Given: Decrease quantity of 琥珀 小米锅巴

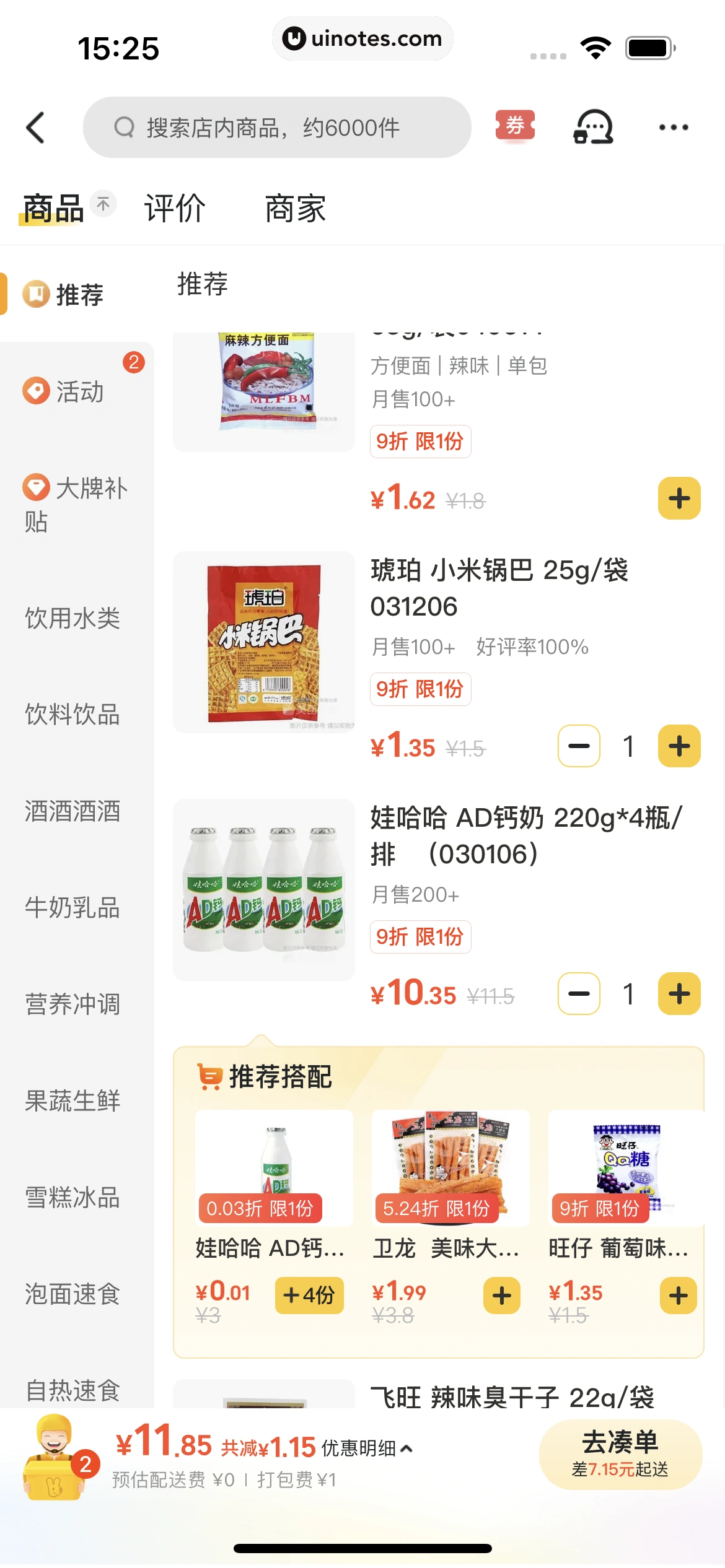Looking at the screenshot, I should (579, 746).
